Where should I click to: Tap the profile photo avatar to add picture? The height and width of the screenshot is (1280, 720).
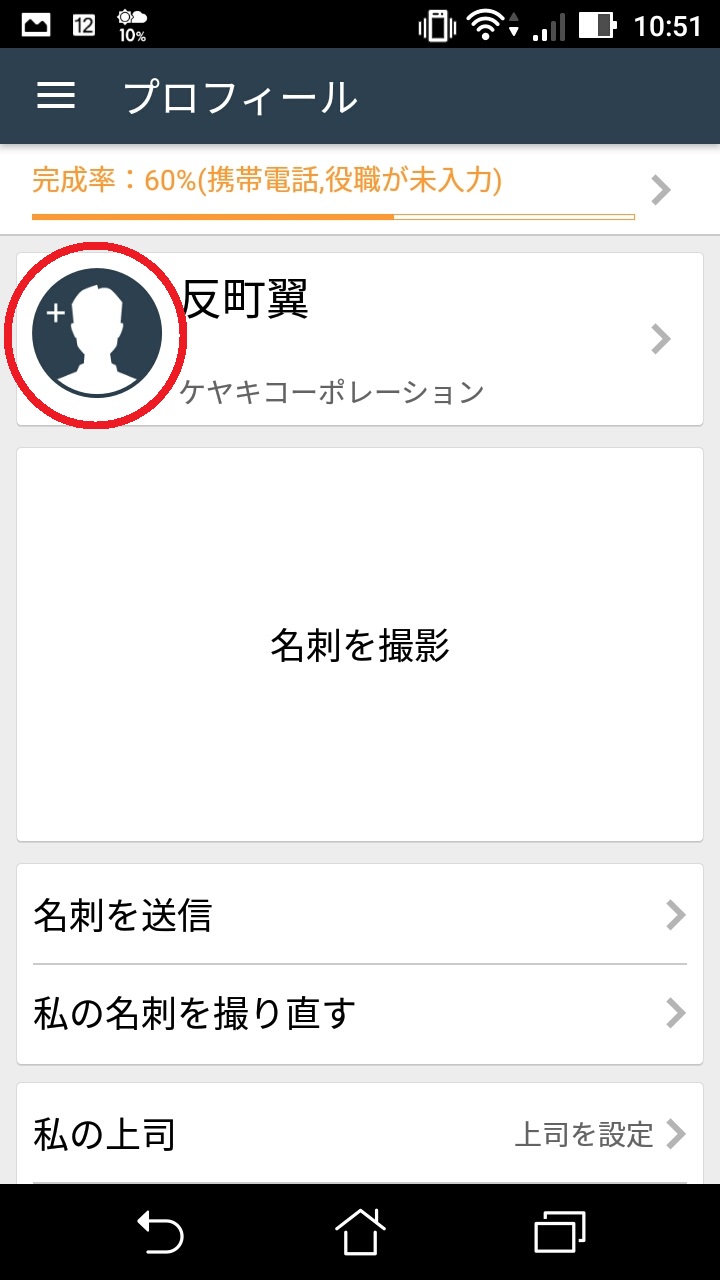[97, 334]
